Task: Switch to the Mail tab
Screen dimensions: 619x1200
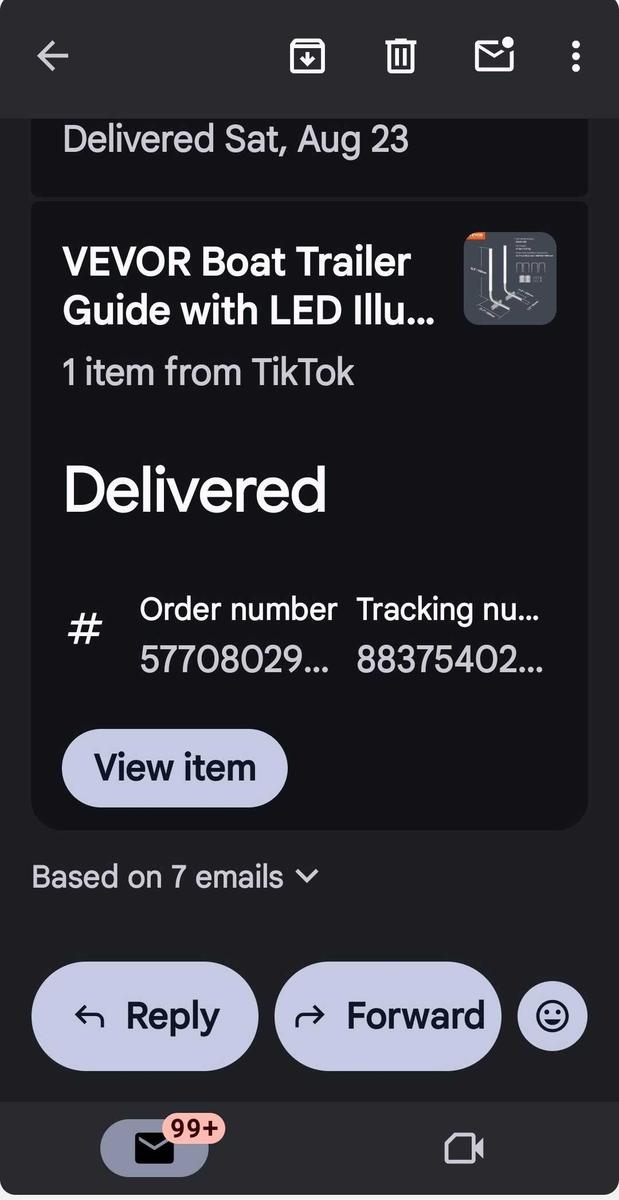Action: tap(155, 1149)
